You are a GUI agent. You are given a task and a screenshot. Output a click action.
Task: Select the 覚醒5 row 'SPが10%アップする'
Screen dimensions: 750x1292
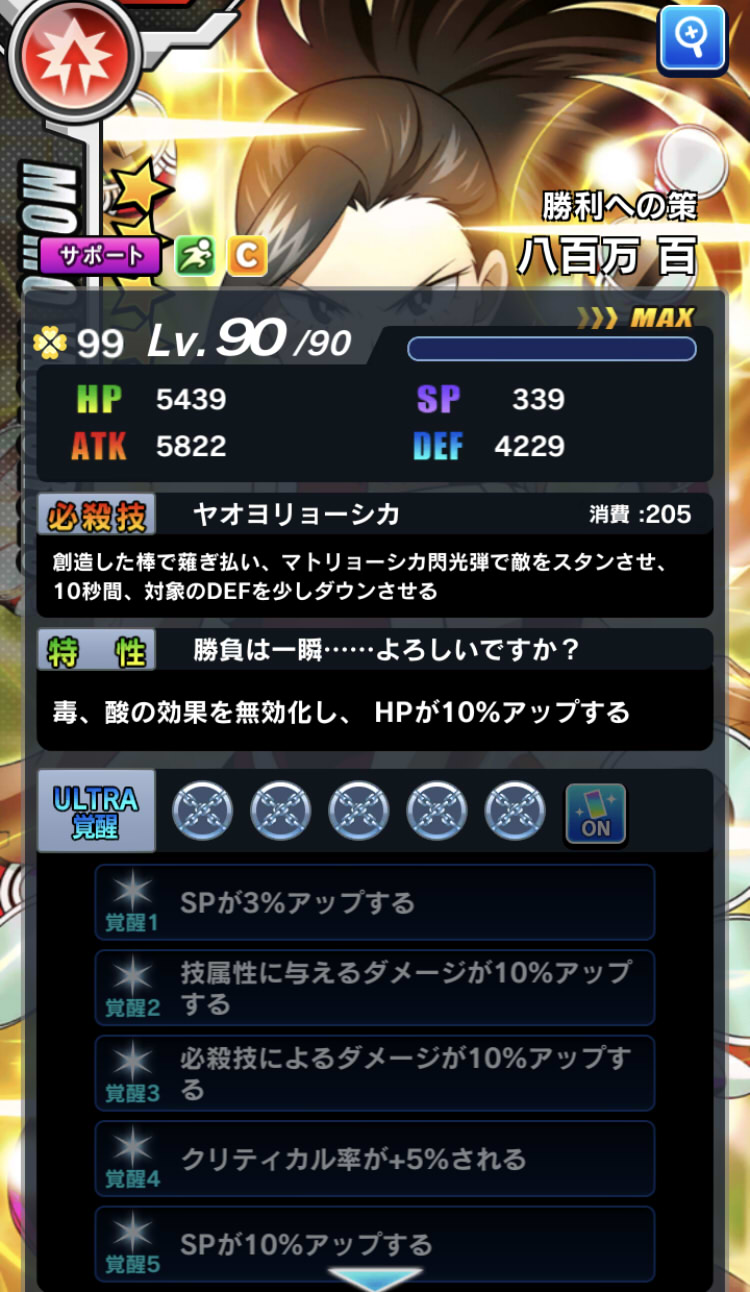click(375, 1244)
